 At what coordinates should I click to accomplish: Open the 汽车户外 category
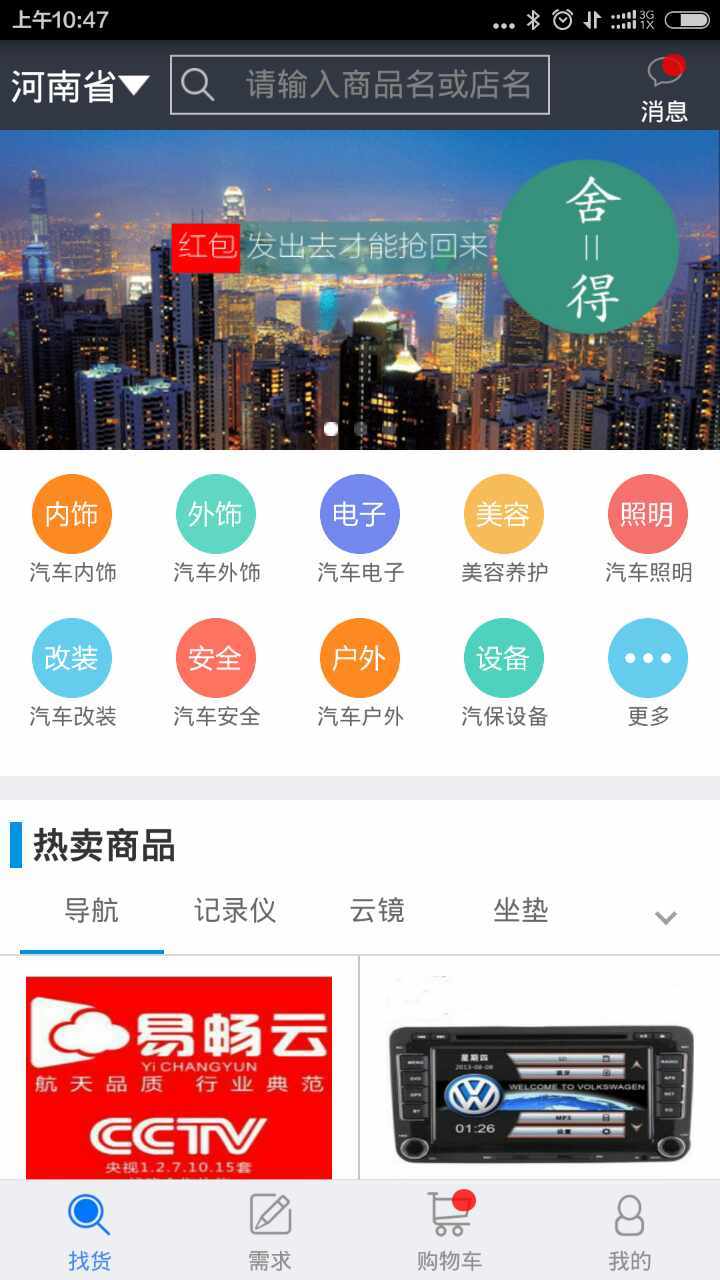point(360,674)
